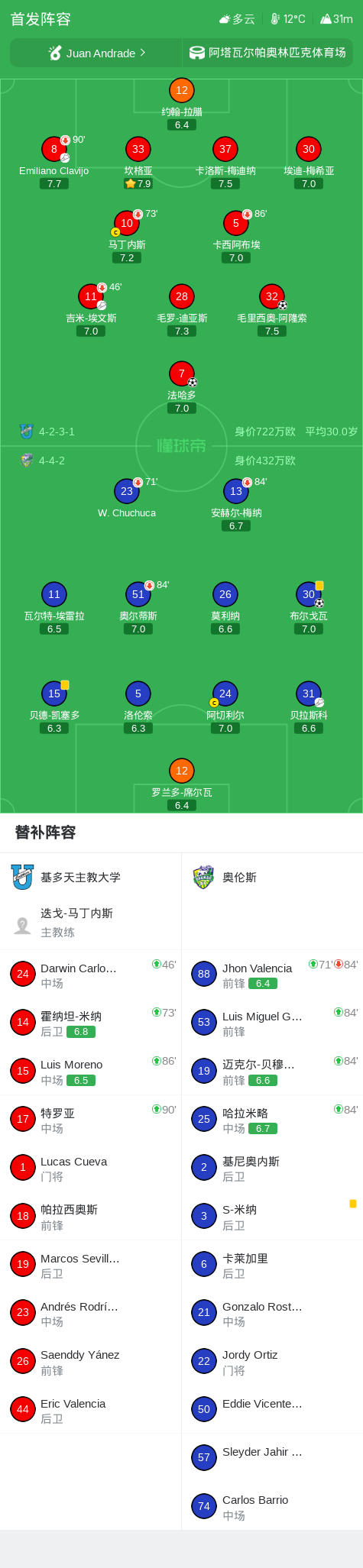Open substitute Carlos Barrio row
Screen dimensions: 363x1568
[x=272, y=1506]
